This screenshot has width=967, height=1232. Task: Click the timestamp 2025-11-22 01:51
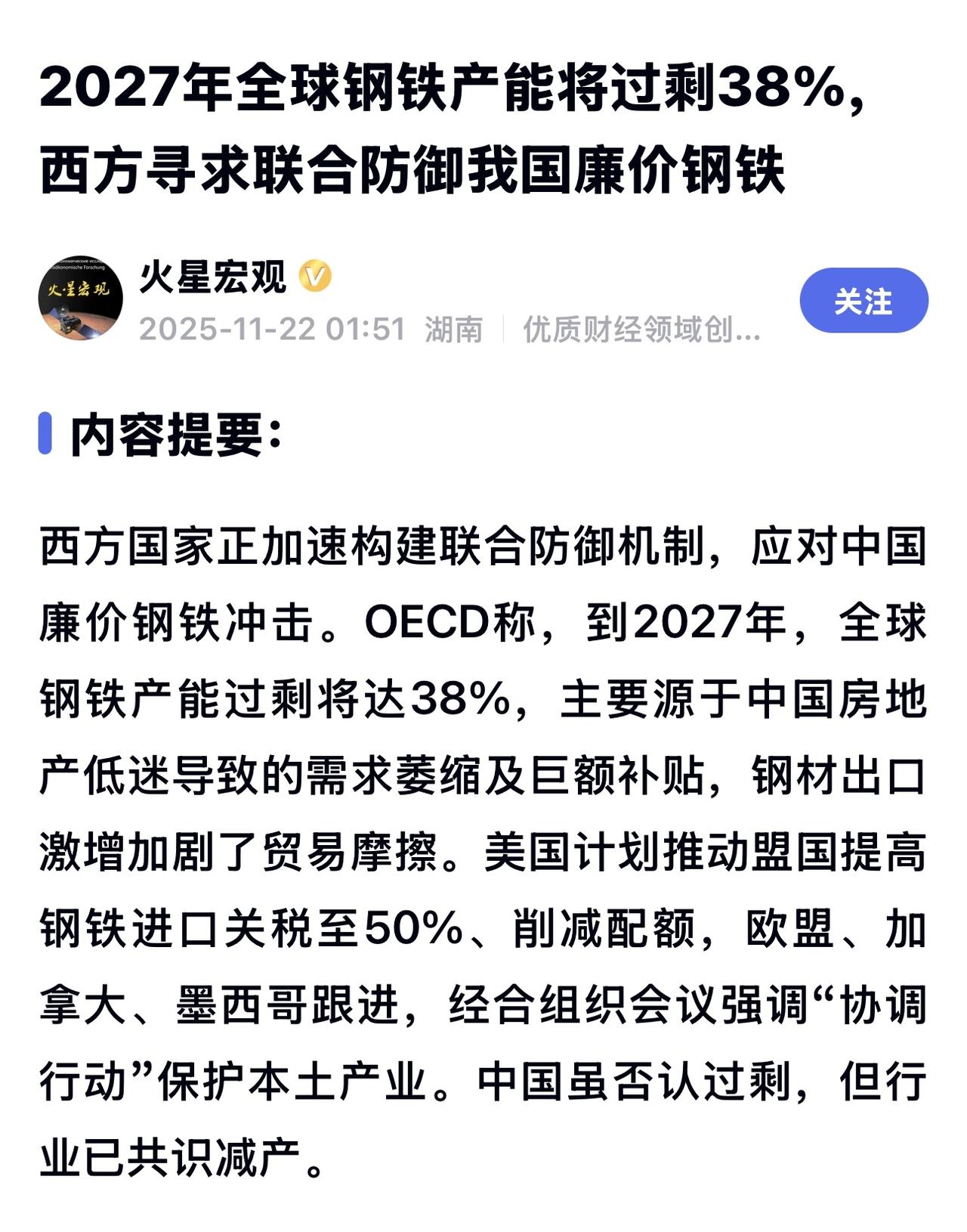pos(272,330)
